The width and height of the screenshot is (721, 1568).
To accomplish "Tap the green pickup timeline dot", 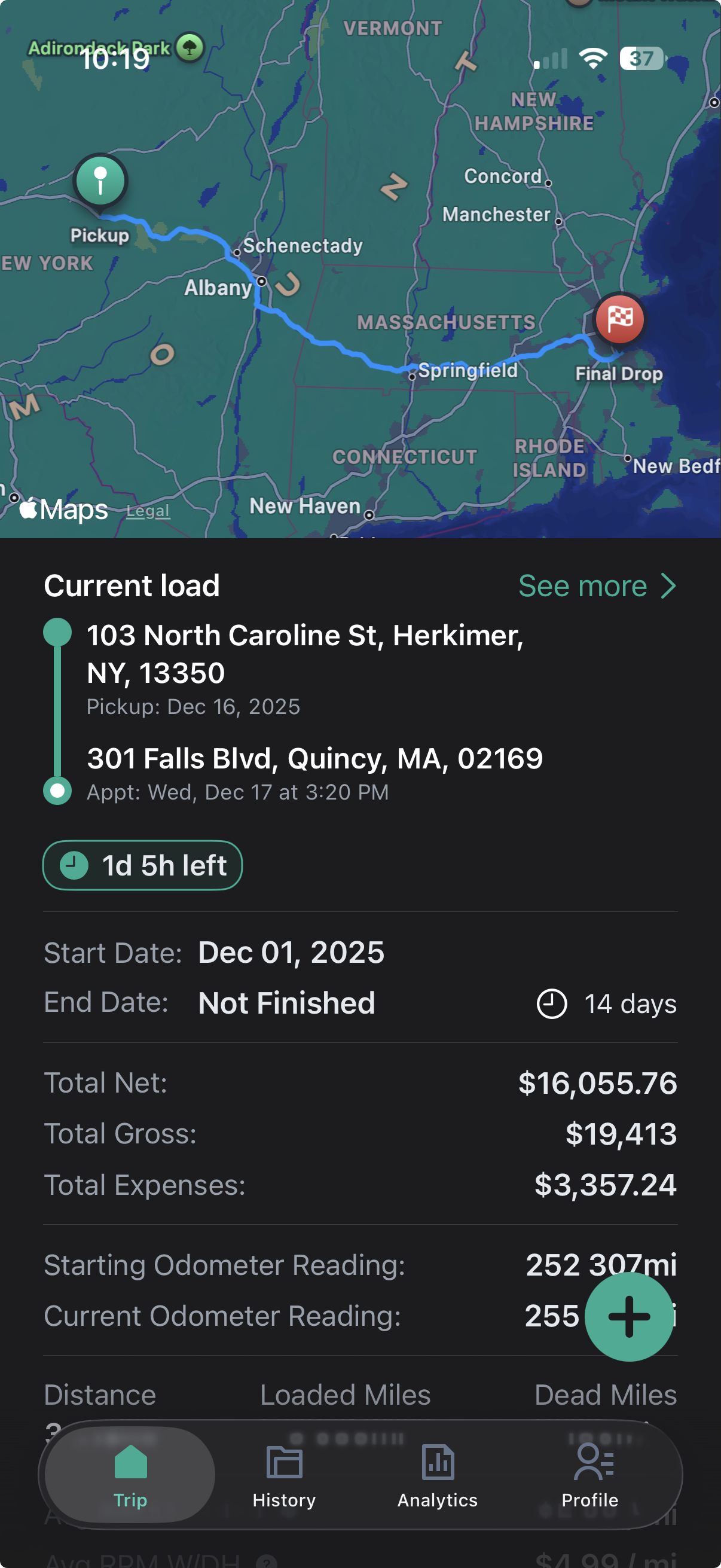I will coord(56,633).
